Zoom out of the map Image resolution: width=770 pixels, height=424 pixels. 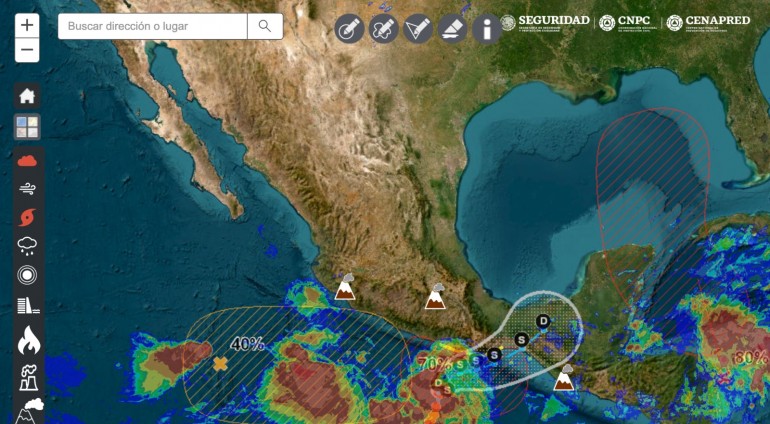28,49
